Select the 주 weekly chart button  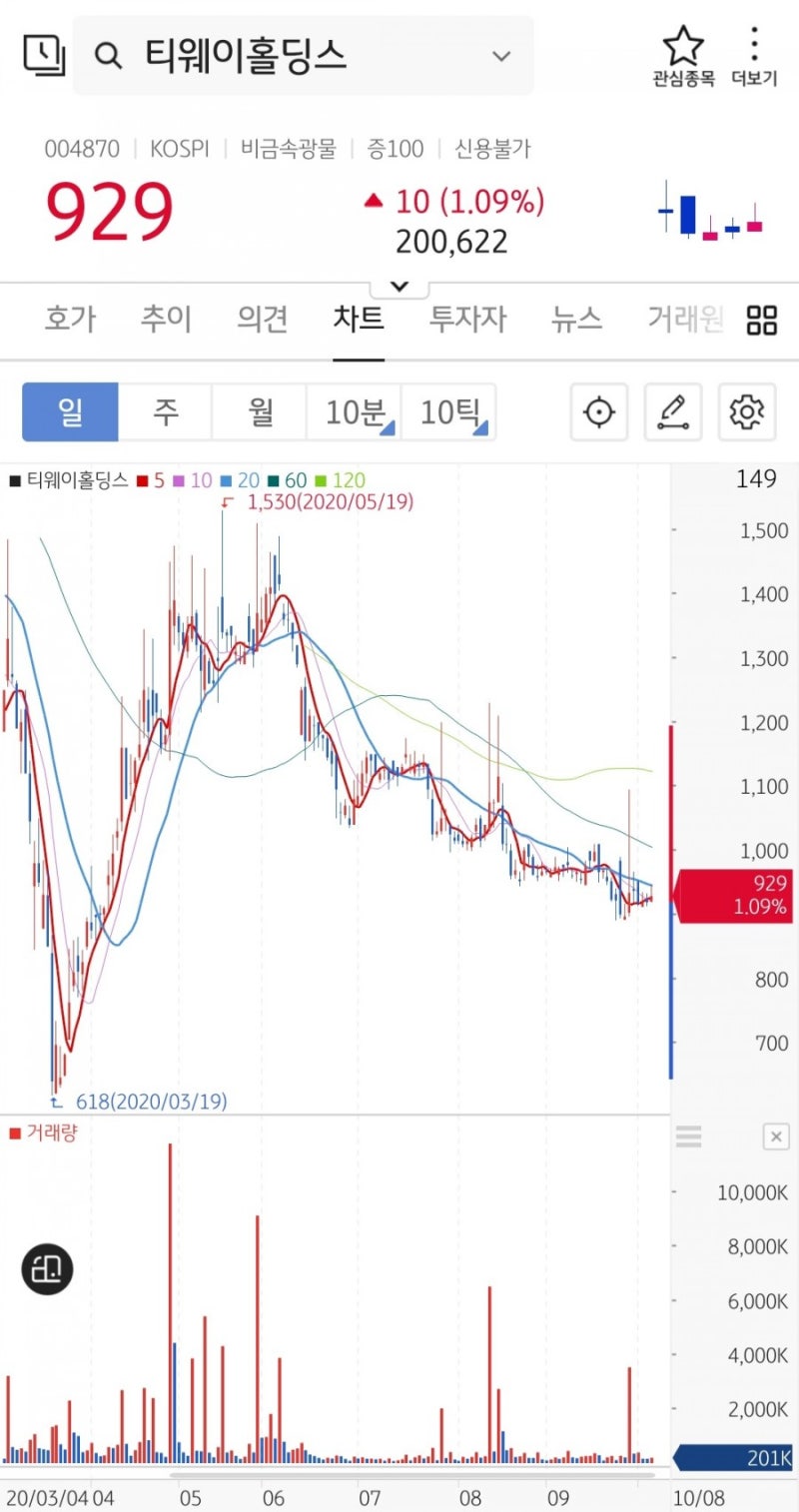164,411
